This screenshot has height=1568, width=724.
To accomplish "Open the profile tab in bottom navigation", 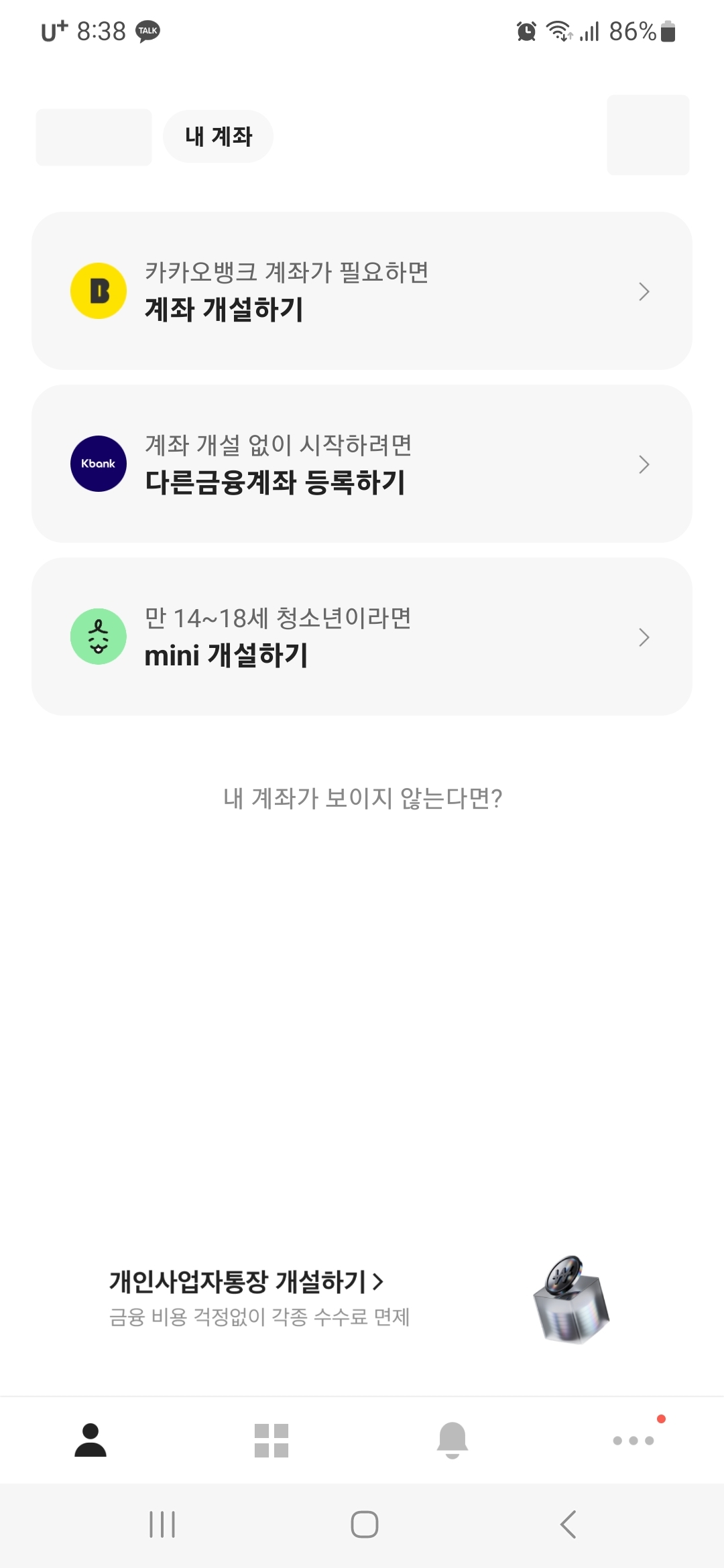I will tap(90, 1439).
